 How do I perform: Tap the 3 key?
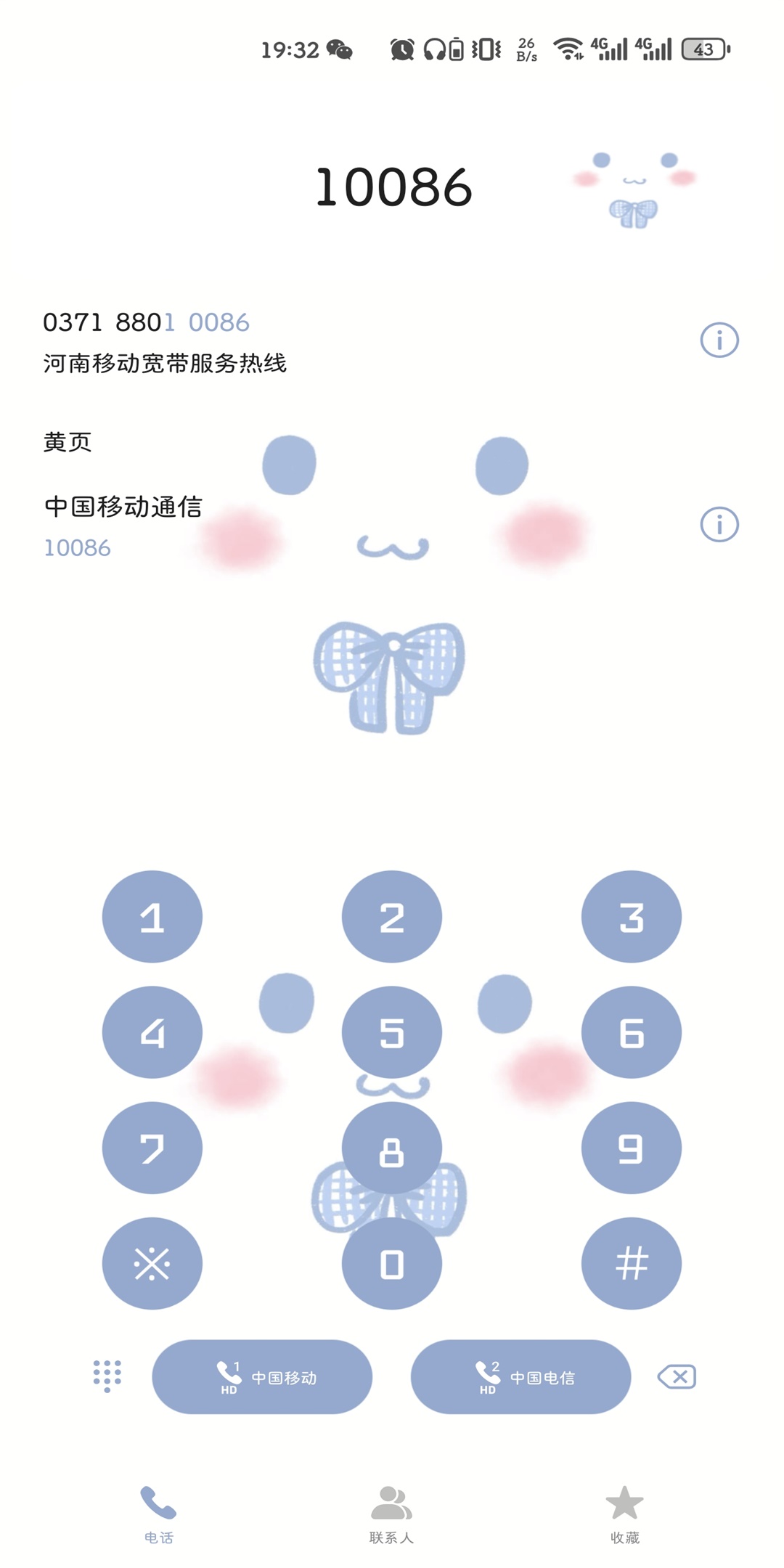click(x=631, y=916)
